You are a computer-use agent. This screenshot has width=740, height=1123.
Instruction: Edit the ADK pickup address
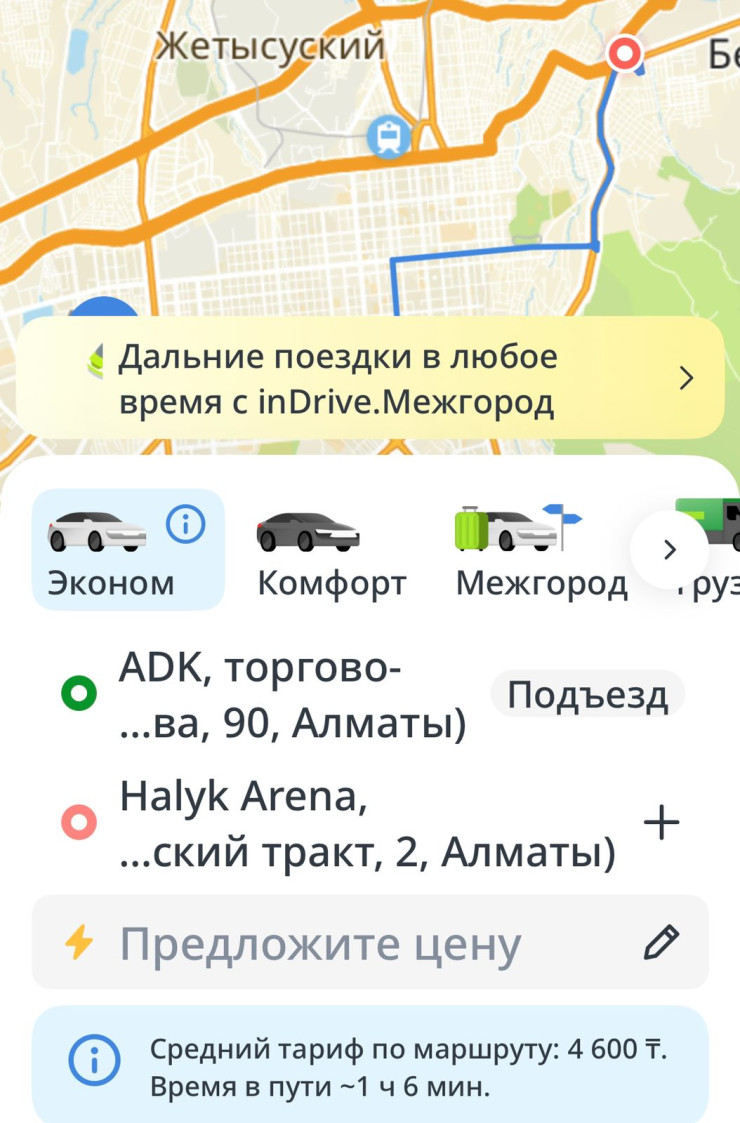(290, 696)
